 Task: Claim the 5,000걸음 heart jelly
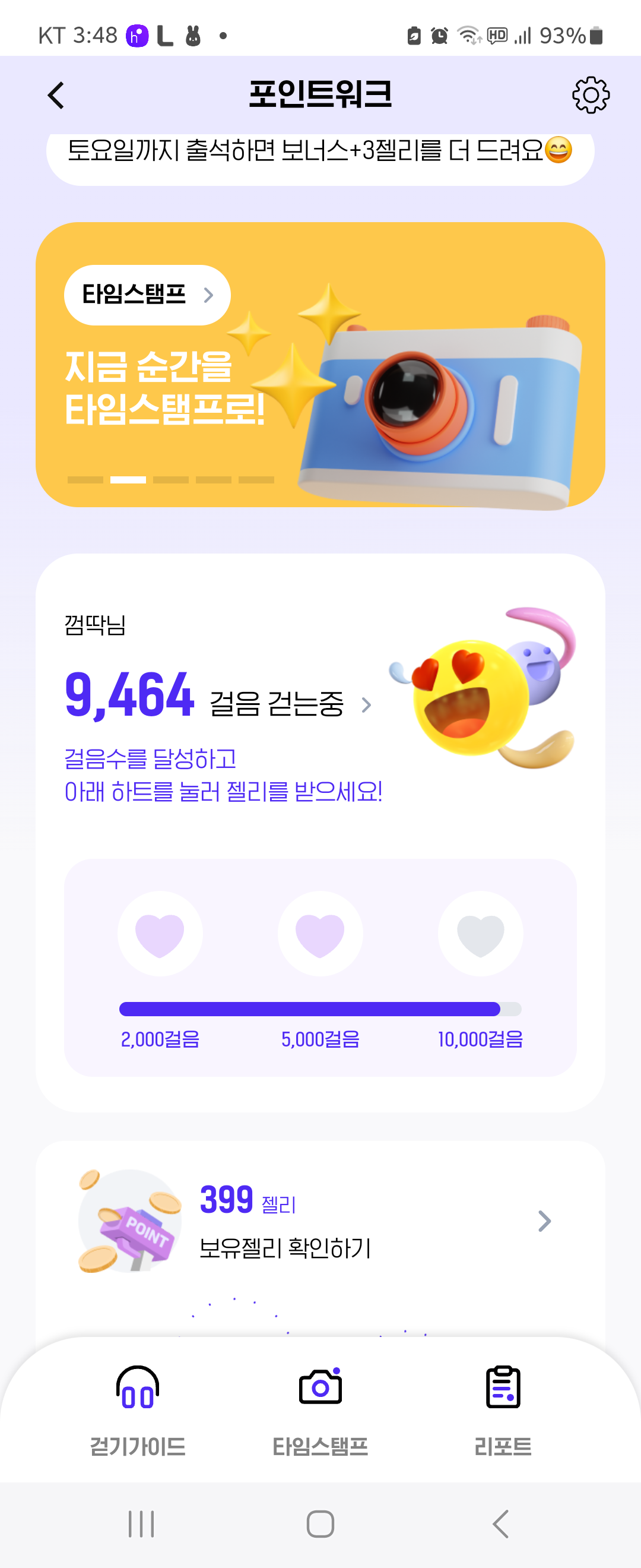pos(320,934)
